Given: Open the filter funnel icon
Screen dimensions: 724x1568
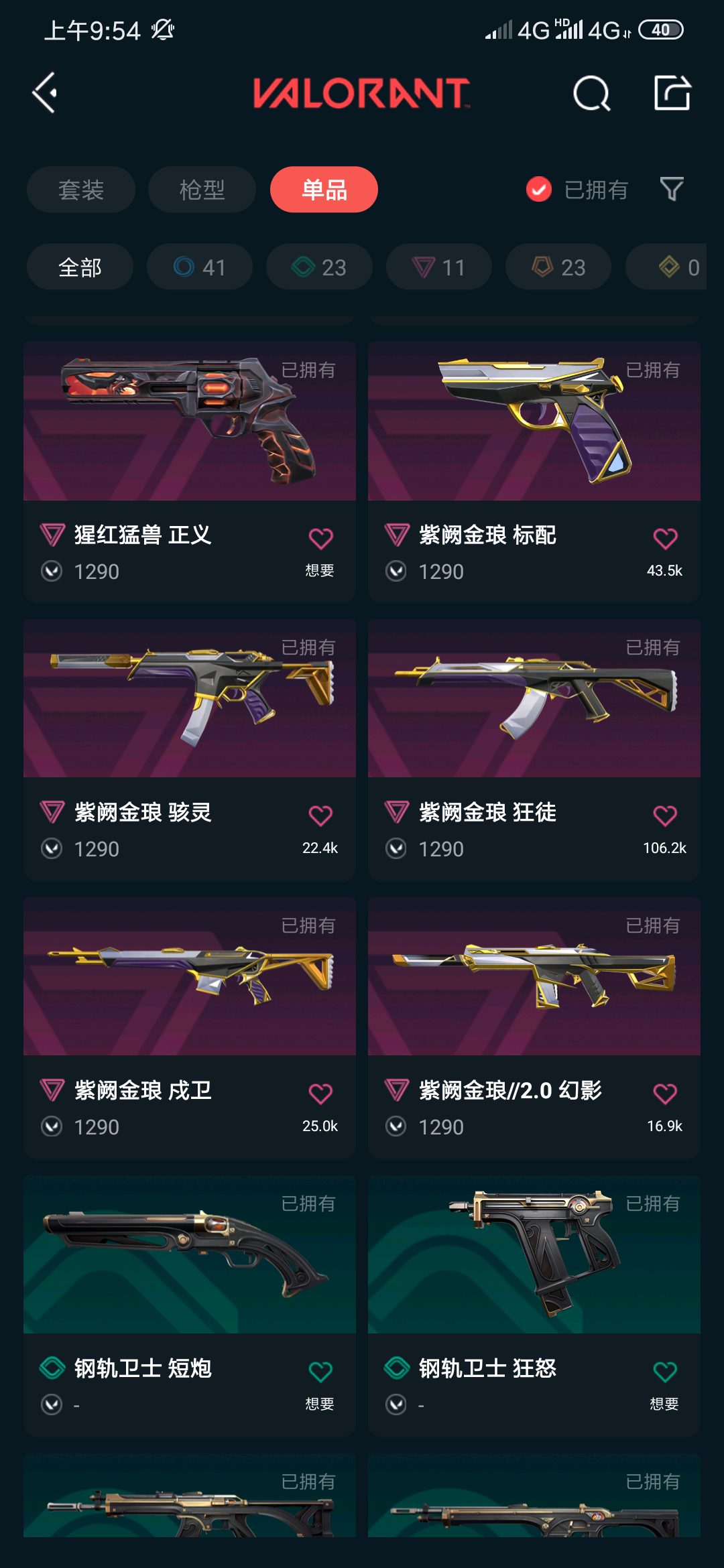Looking at the screenshot, I should coord(671,189).
